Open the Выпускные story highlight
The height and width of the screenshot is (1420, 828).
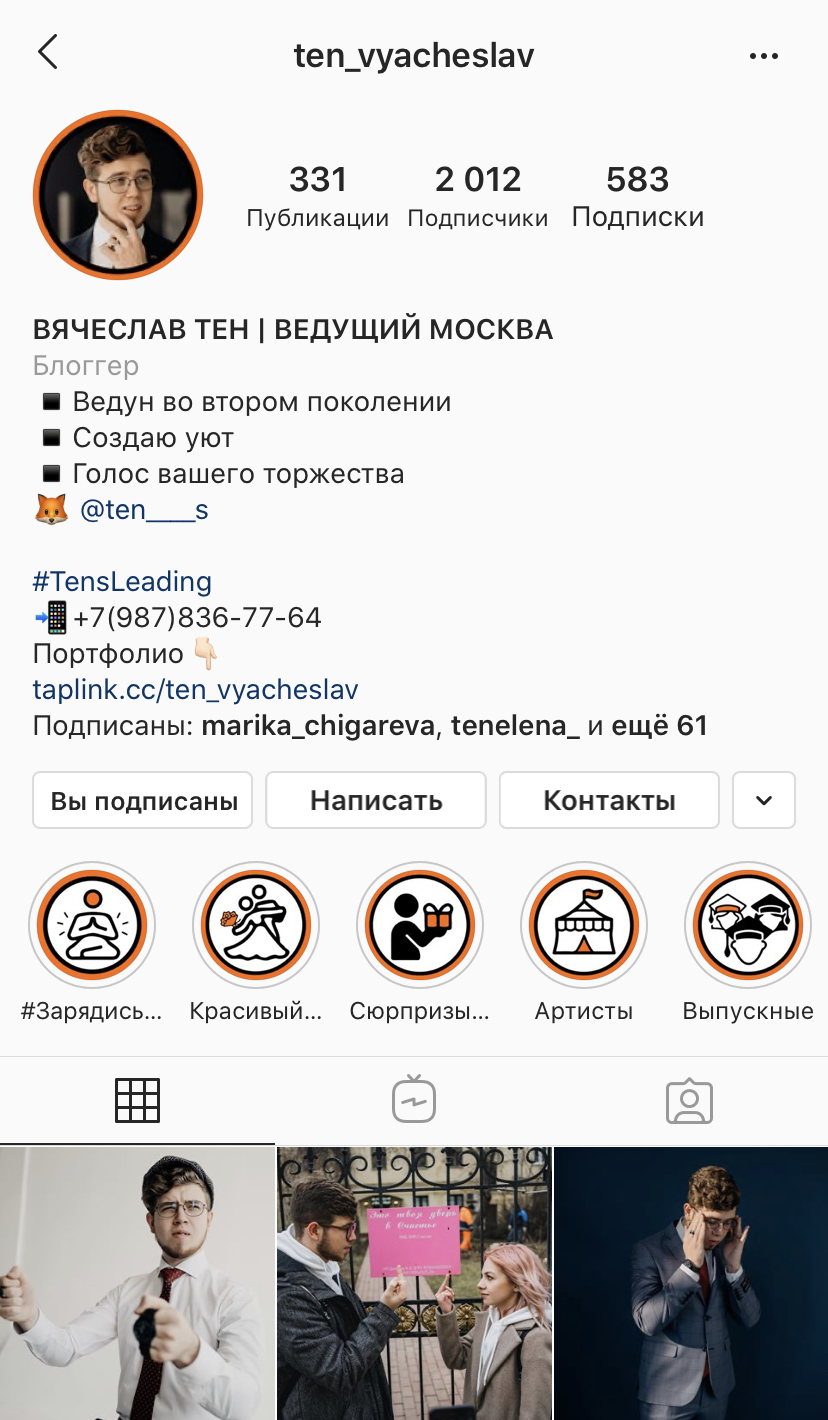tap(748, 925)
